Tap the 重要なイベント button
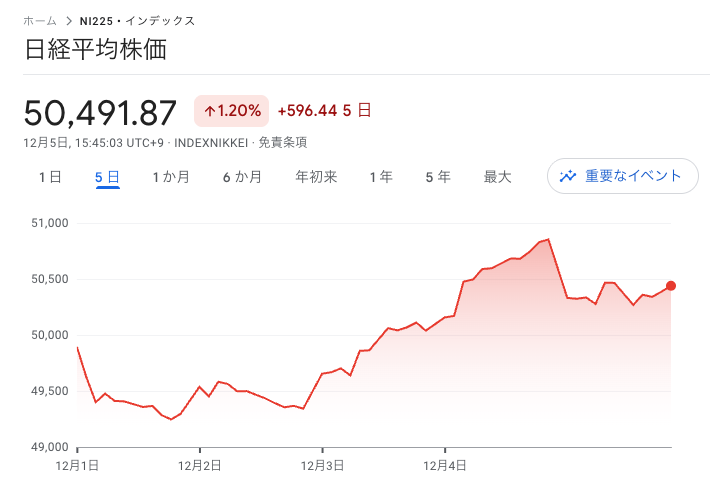The image size is (710, 480). [622, 176]
